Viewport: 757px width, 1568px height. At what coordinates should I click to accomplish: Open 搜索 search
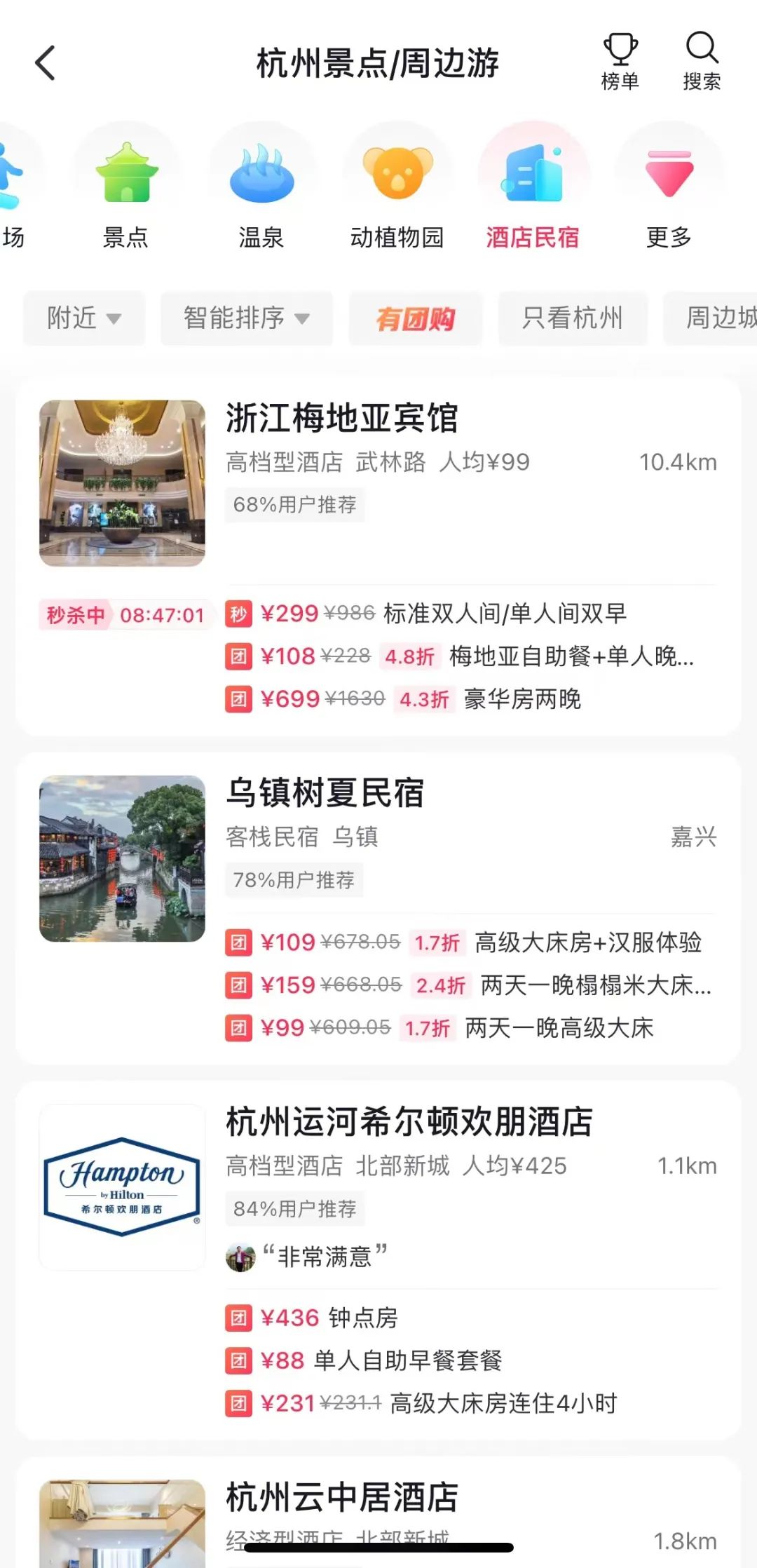click(702, 62)
